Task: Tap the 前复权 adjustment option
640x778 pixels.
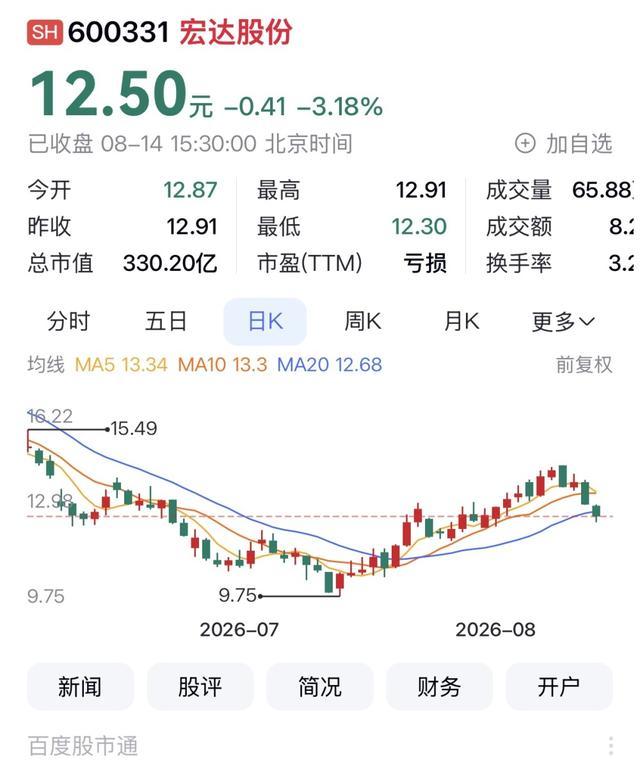Action: pos(584,365)
